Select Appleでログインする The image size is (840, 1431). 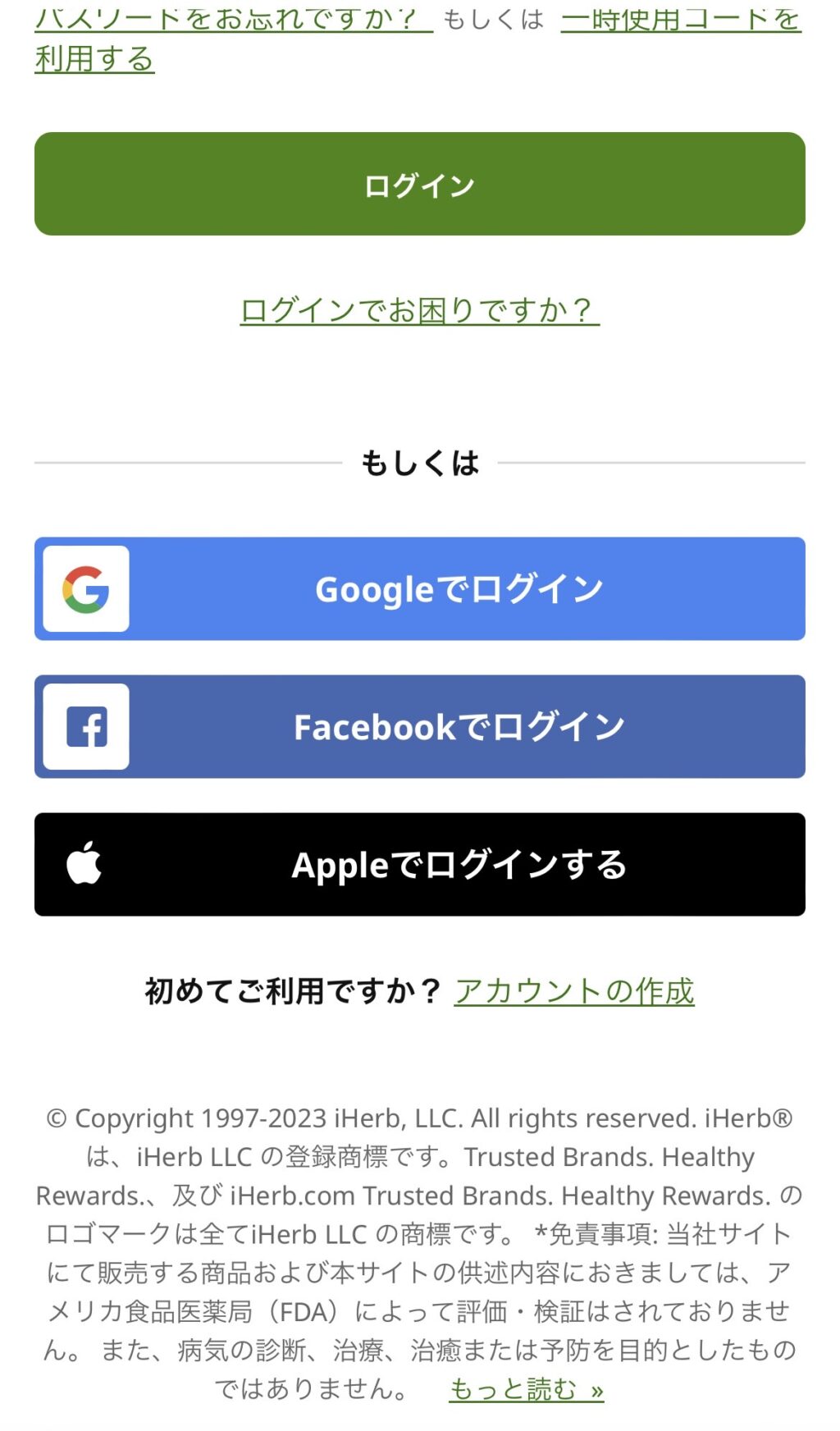[x=420, y=865]
